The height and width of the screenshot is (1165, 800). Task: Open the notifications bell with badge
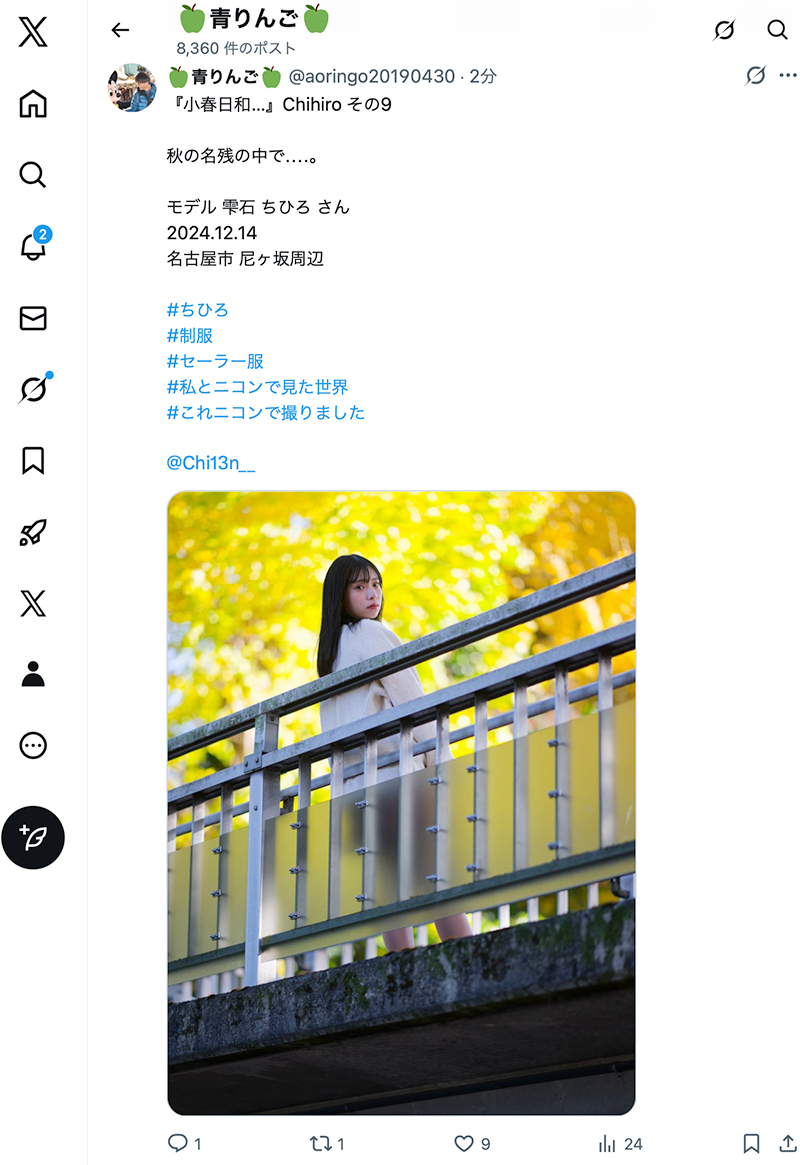tap(33, 245)
